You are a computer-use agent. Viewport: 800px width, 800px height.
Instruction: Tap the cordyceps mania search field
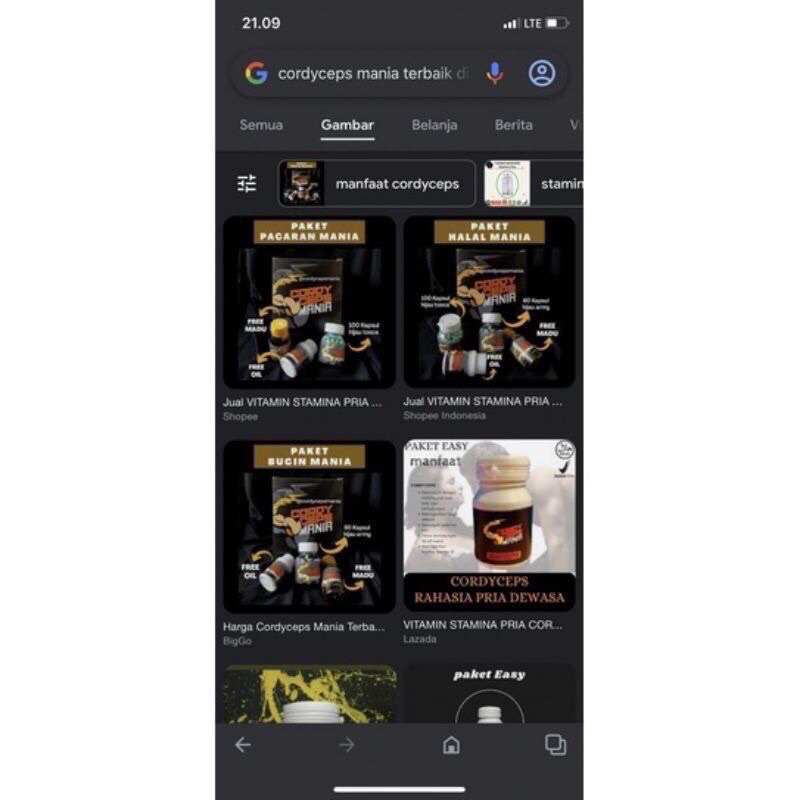point(370,73)
